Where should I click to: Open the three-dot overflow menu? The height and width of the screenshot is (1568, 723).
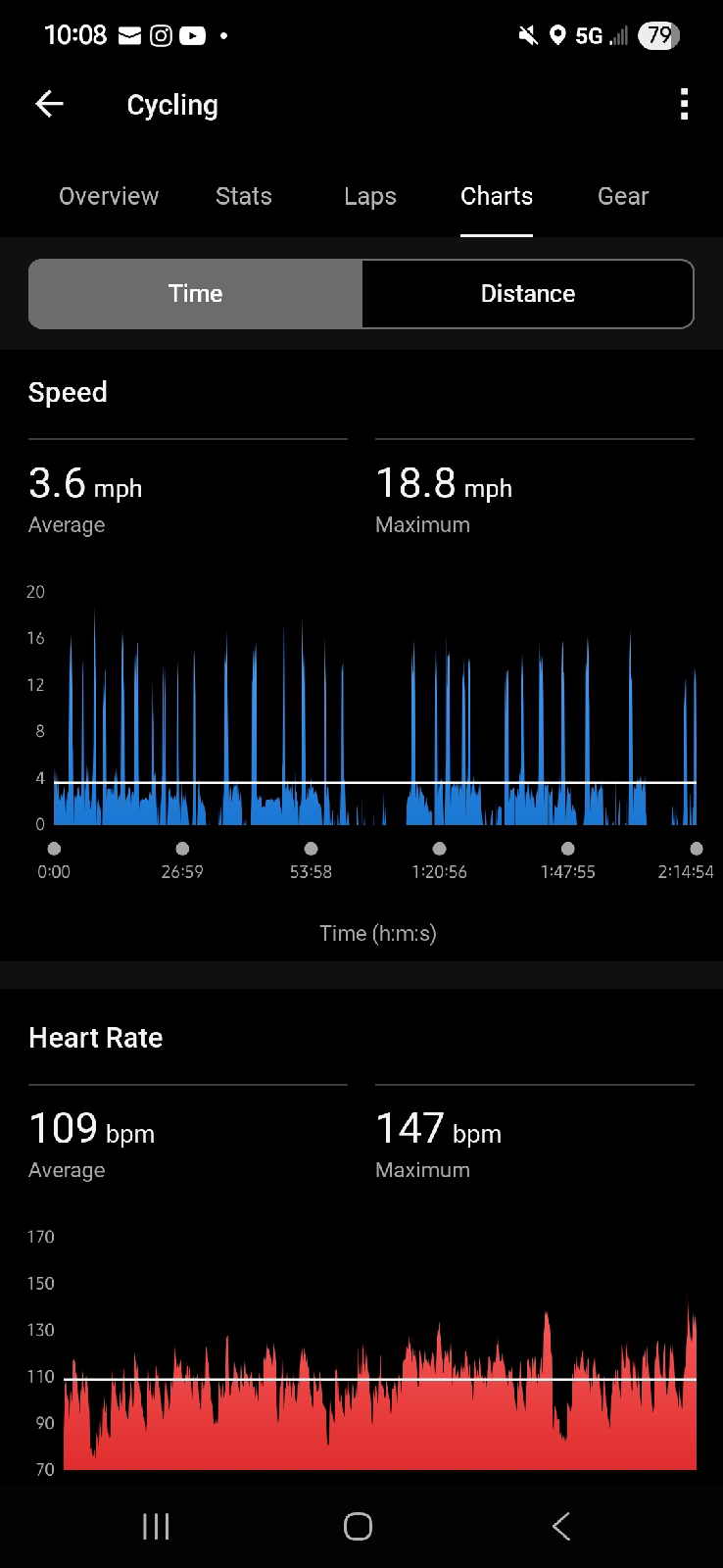684,104
